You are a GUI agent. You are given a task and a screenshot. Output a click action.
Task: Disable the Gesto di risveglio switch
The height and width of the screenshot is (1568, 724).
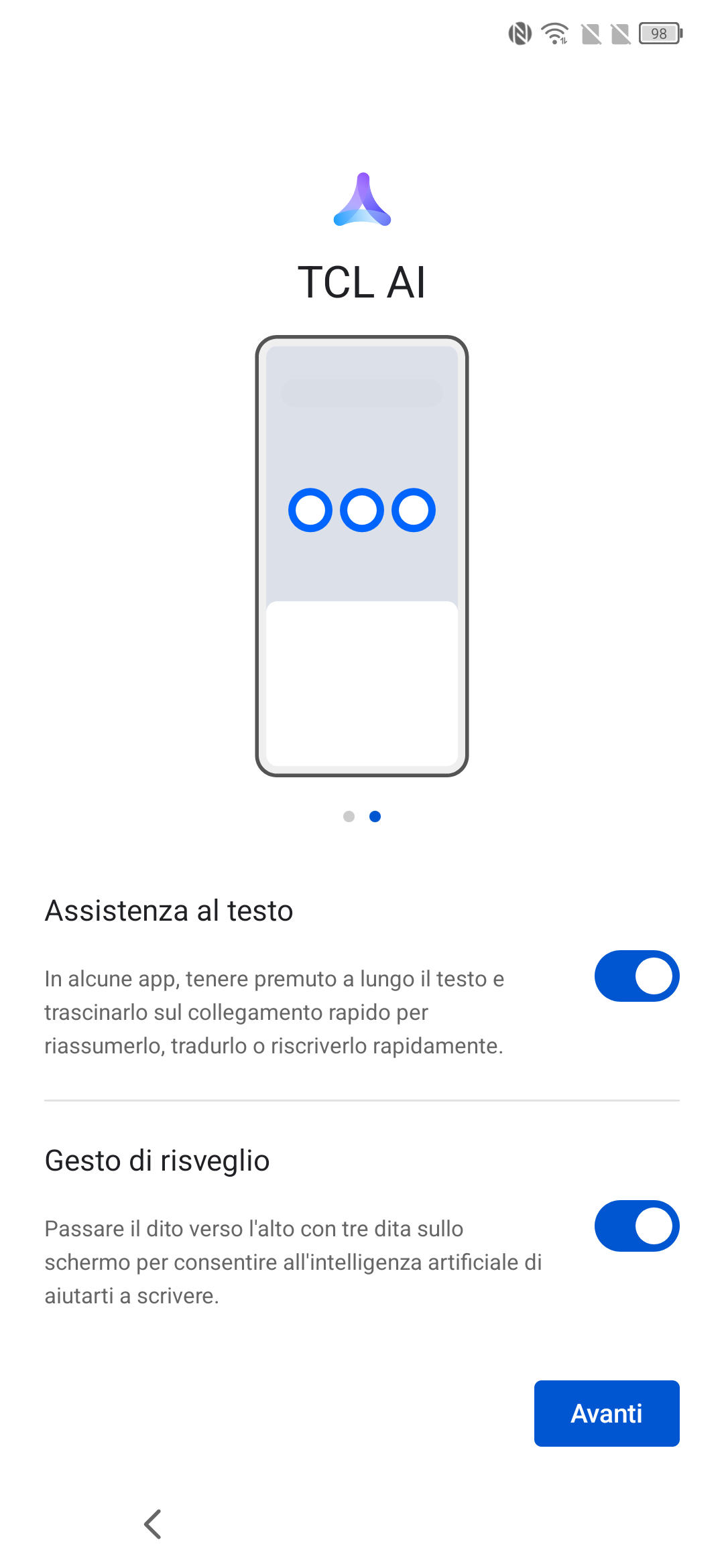(637, 1226)
